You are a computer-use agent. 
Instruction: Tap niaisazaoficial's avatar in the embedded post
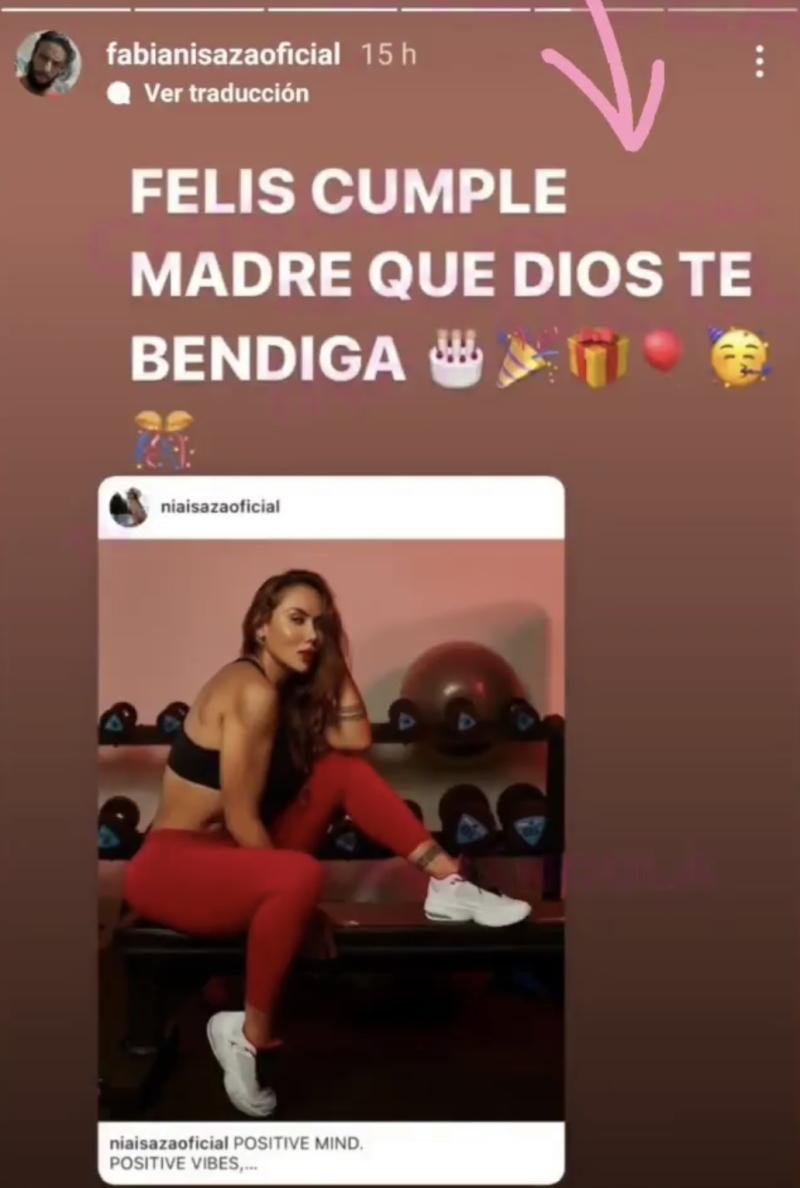pyautogui.click(x=128, y=507)
